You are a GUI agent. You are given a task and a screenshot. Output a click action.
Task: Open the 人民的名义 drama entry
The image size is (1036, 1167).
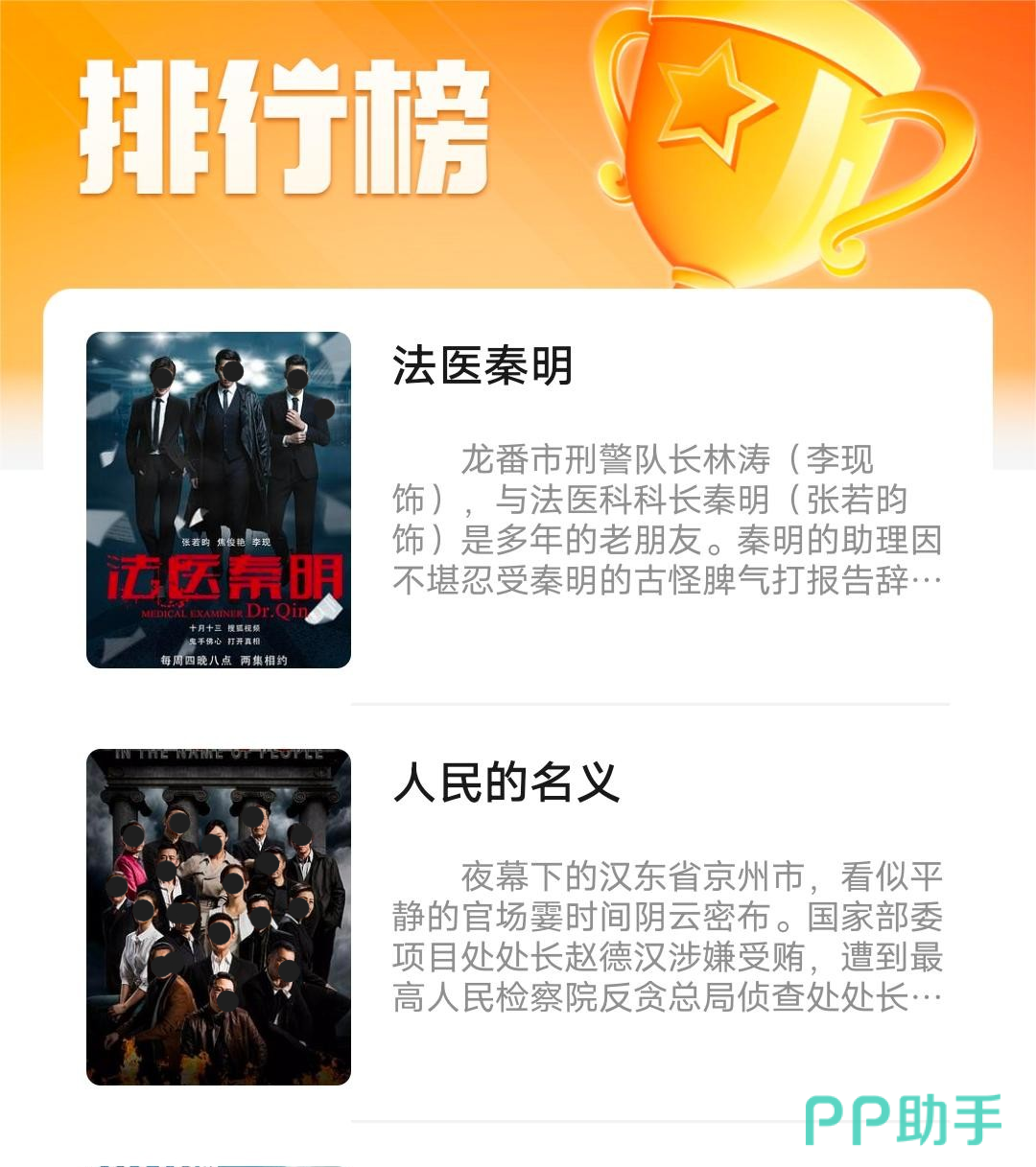(x=506, y=783)
